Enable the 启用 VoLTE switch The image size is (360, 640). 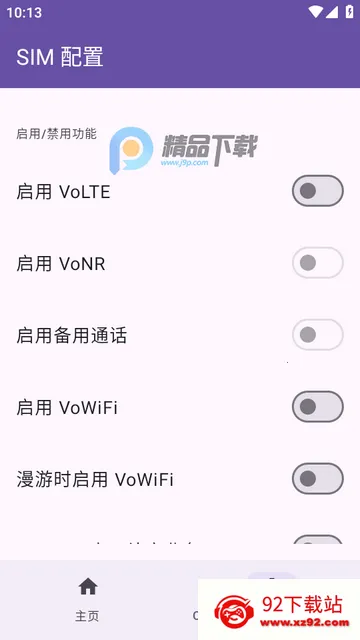pyautogui.click(x=318, y=191)
